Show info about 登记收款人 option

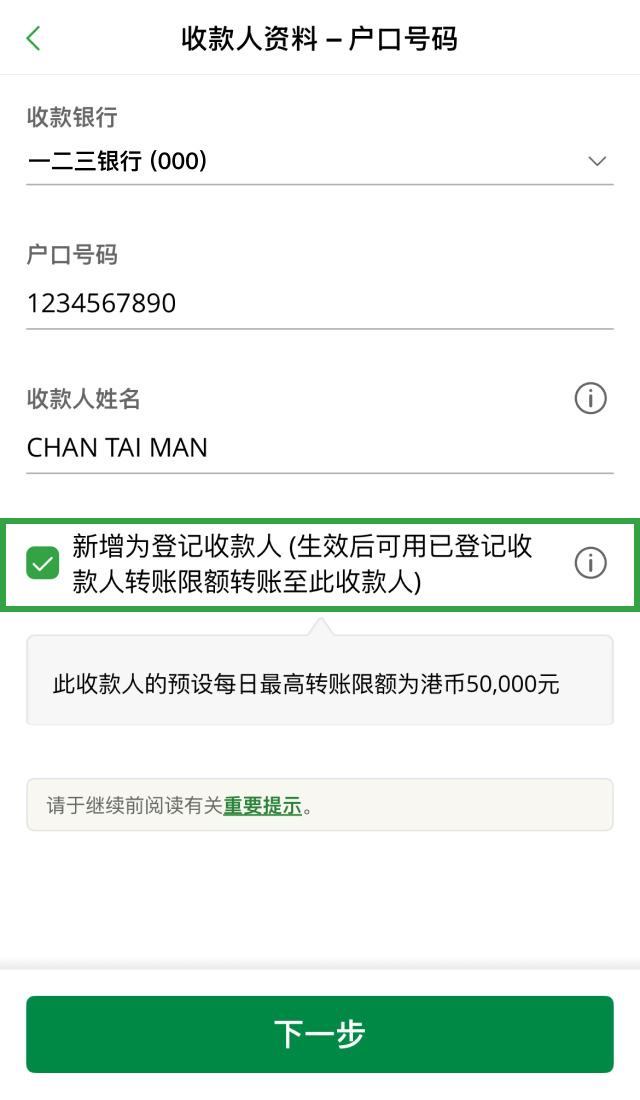(590, 563)
